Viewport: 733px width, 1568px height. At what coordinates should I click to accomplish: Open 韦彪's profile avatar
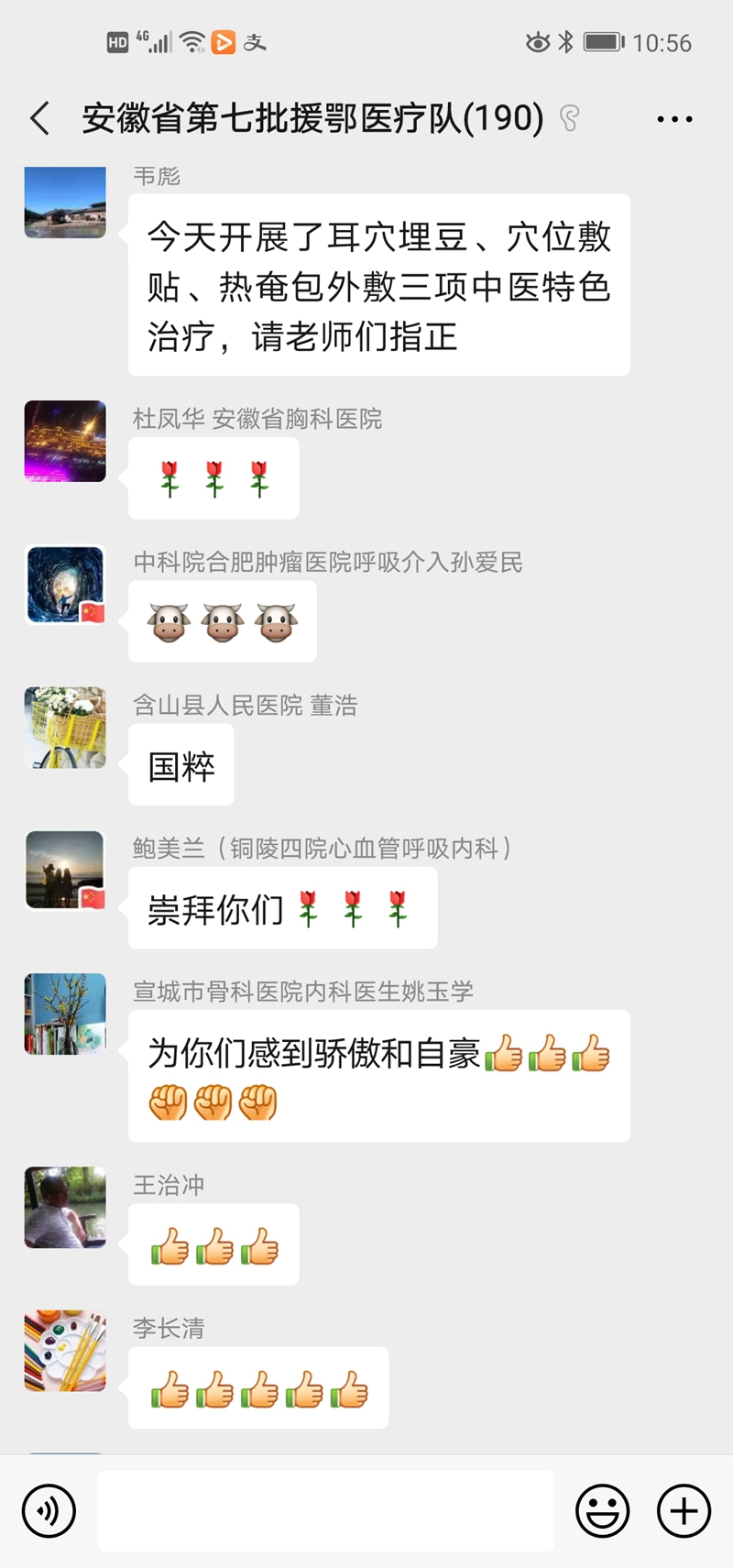[x=65, y=203]
